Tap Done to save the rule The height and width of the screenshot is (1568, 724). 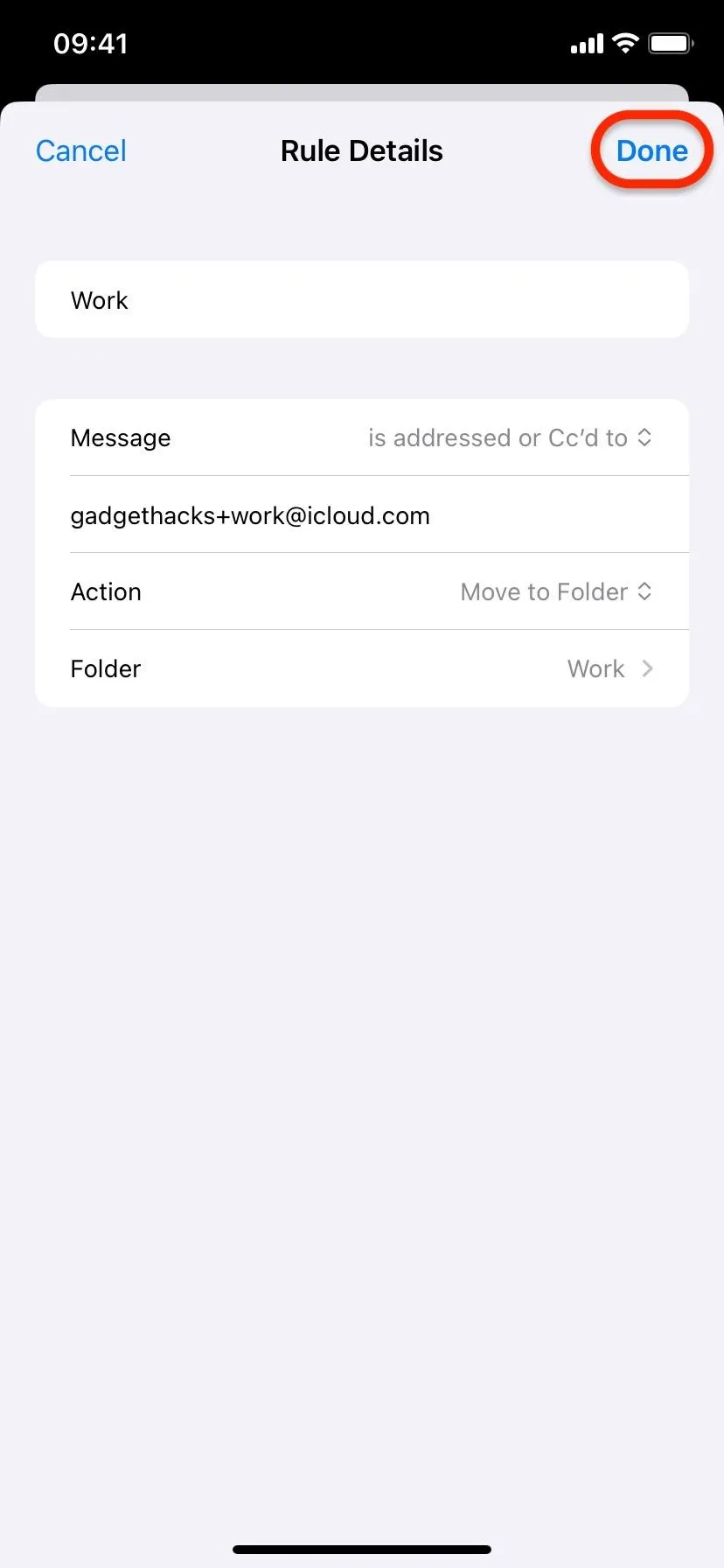(651, 150)
